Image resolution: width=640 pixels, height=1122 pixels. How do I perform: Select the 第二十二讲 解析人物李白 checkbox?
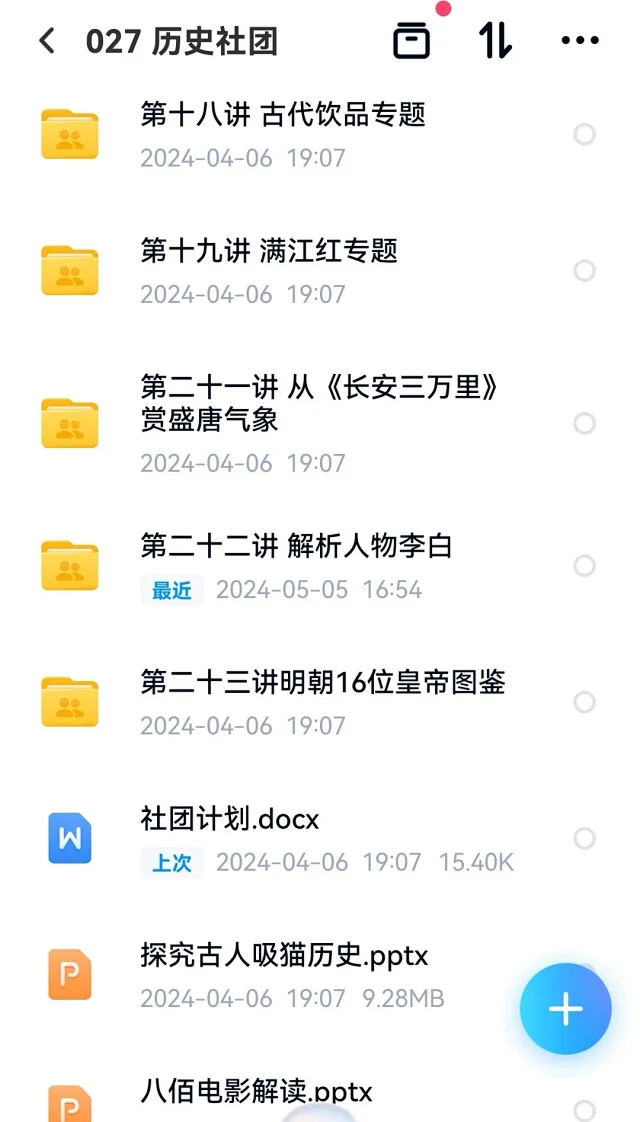584,566
